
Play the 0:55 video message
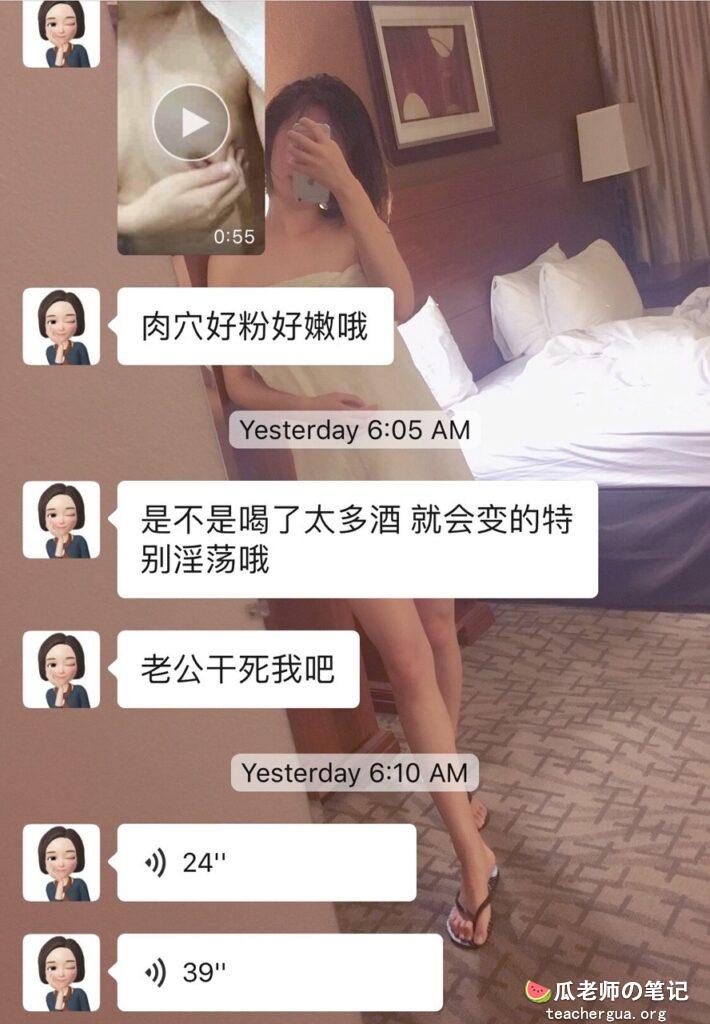click(191, 123)
